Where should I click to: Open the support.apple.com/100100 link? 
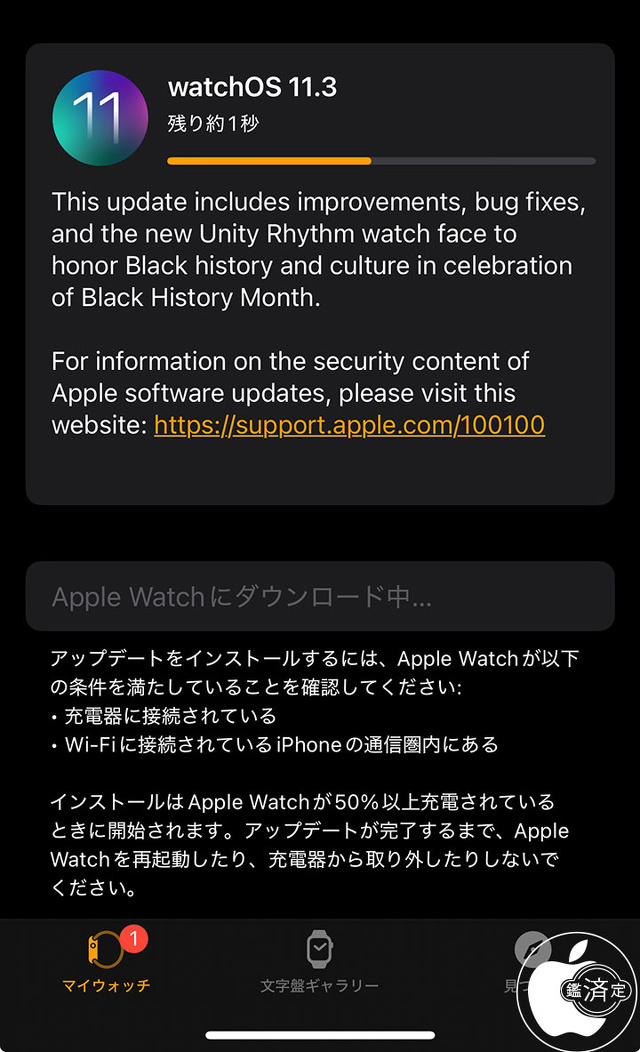tap(349, 425)
